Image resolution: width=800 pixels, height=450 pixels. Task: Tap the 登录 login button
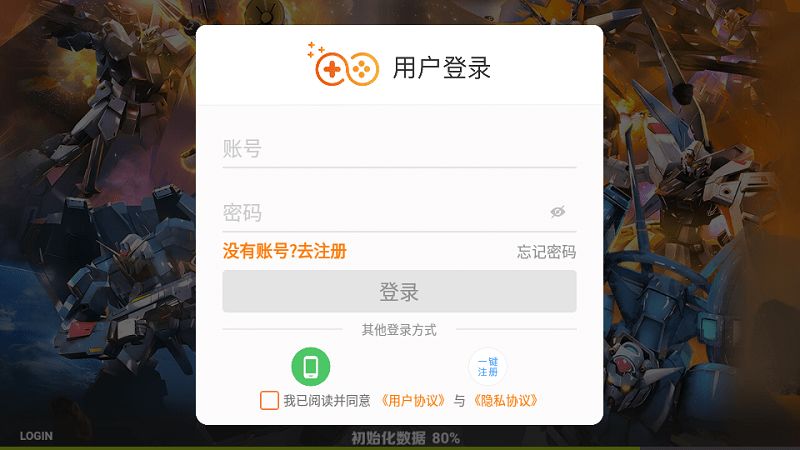point(399,292)
